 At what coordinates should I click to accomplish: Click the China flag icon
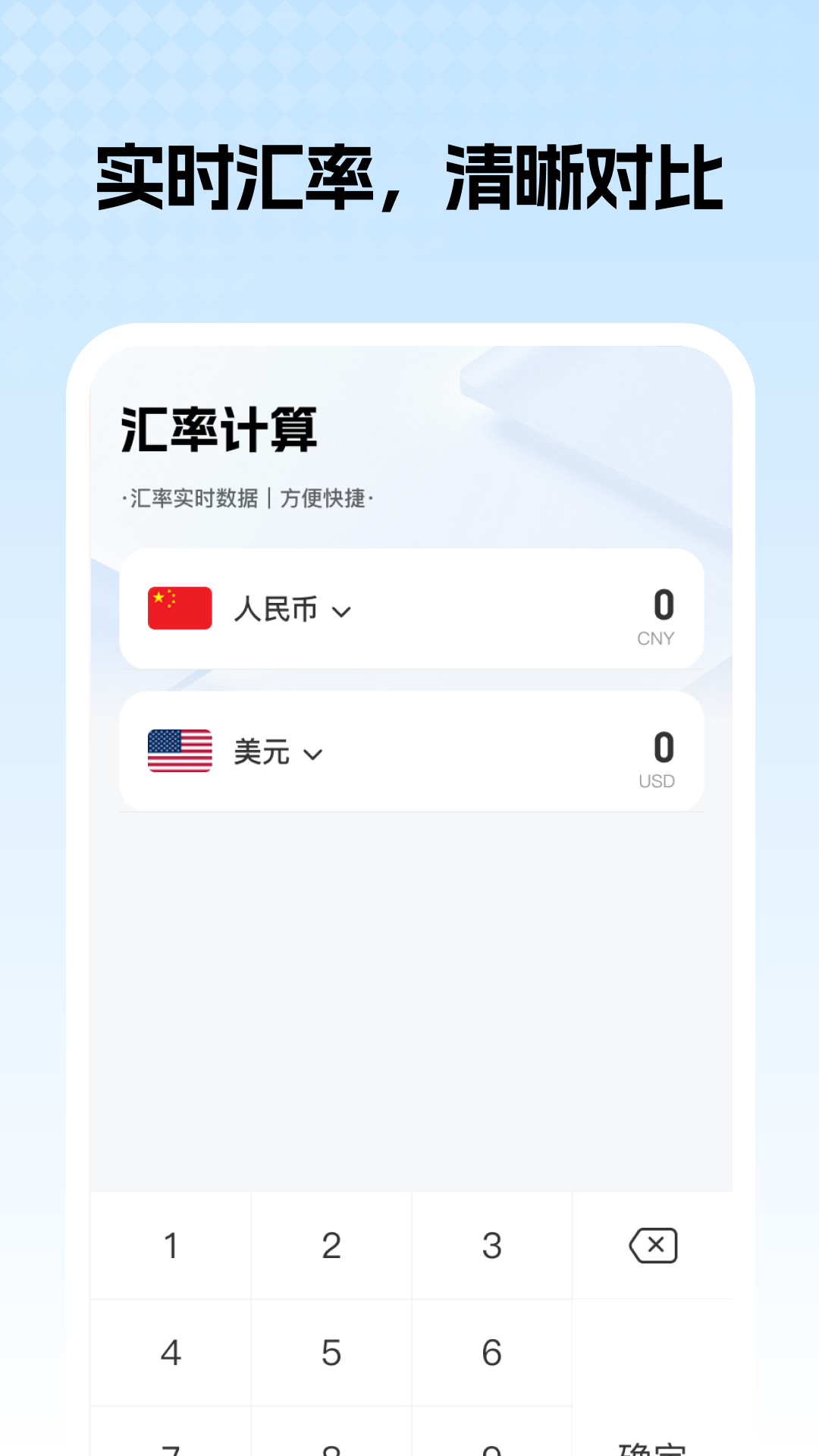pos(180,610)
